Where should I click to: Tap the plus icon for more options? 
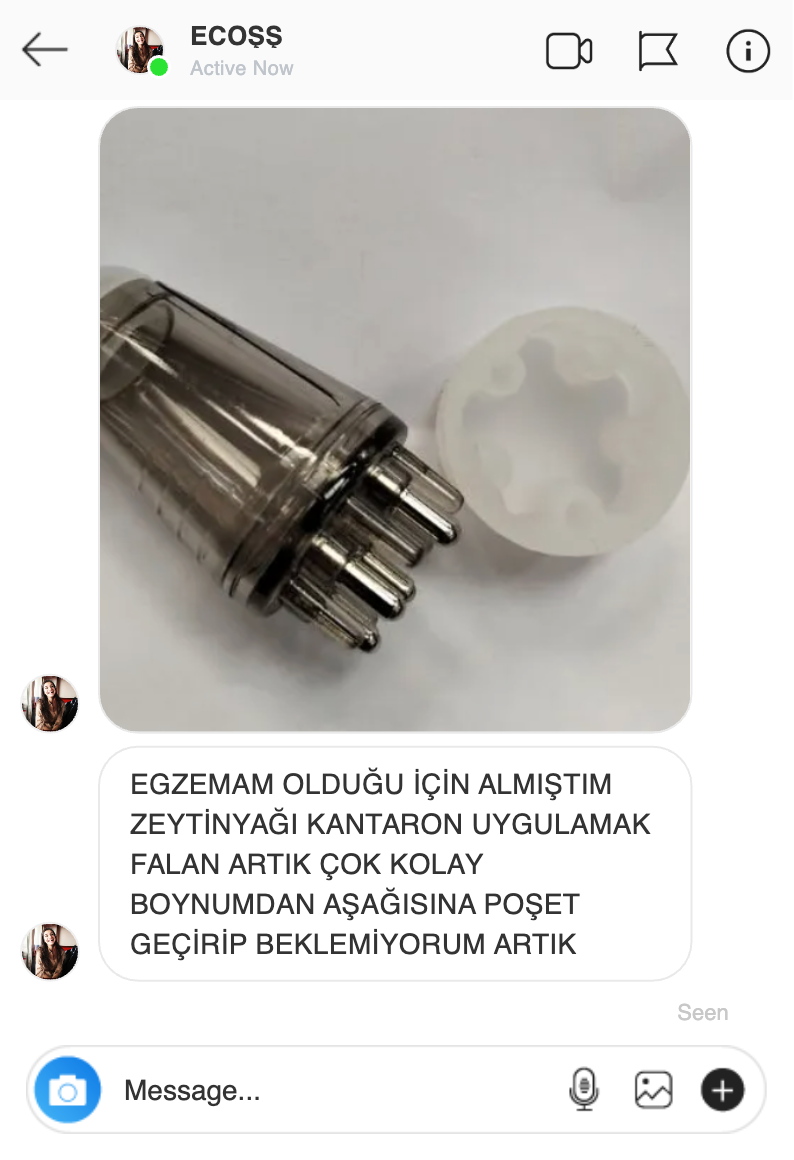click(x=722, y=1089)
